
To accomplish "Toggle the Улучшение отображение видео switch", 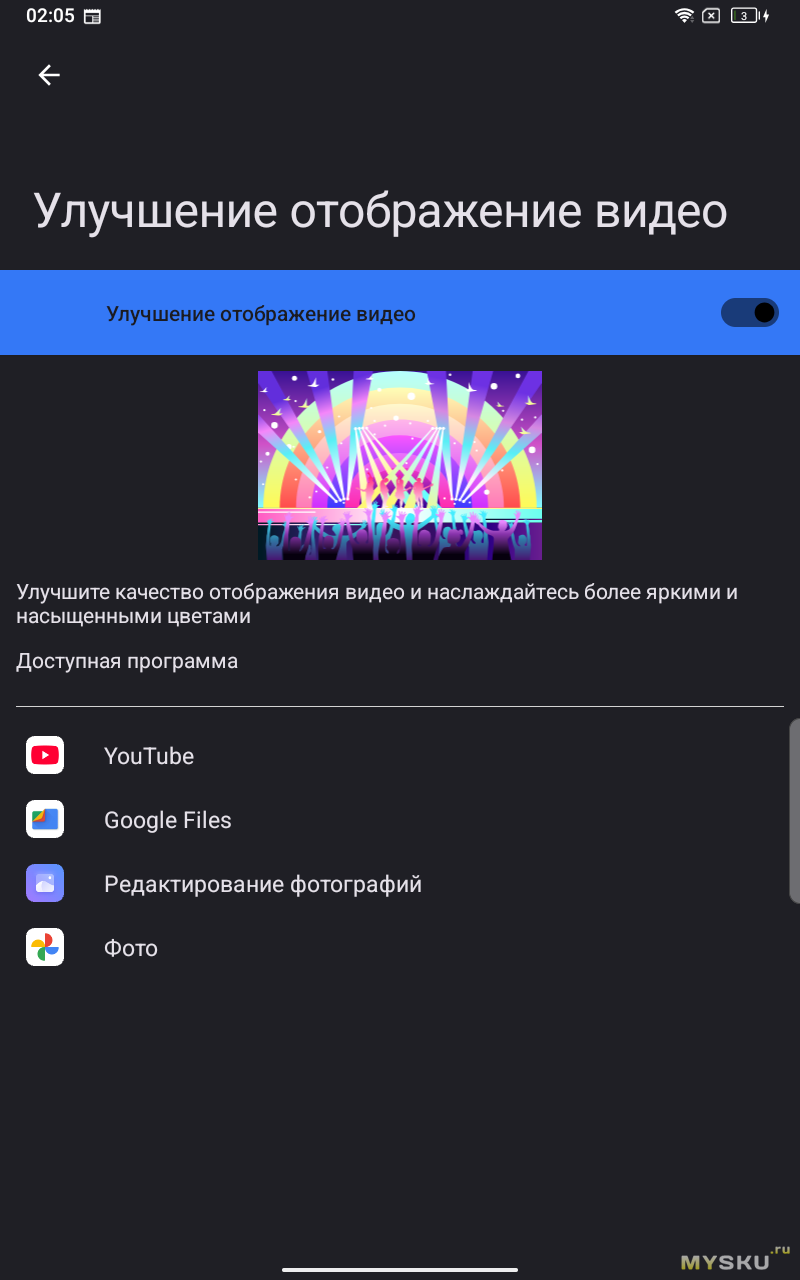I will click(x=749, y=313).
